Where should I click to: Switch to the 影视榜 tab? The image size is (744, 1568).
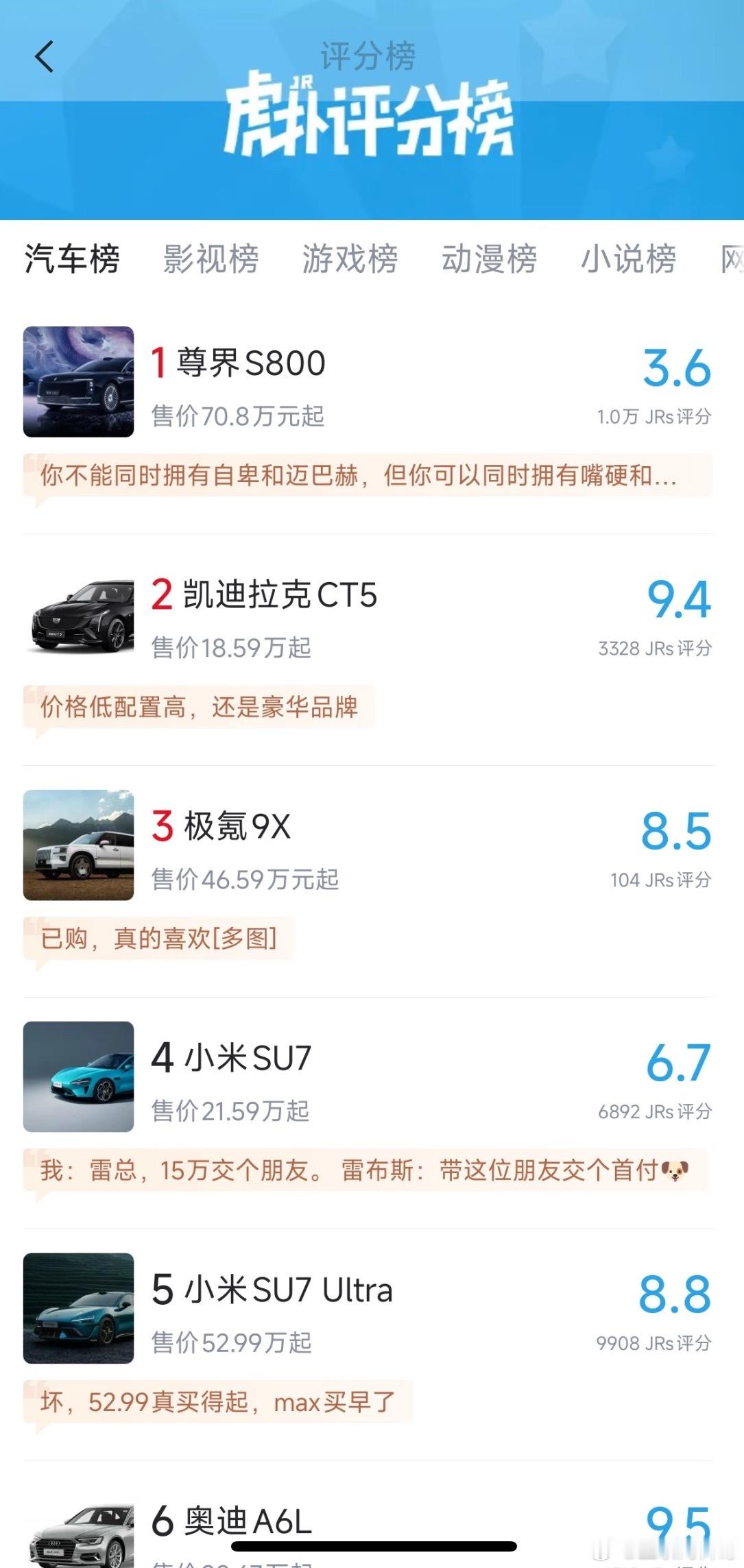[x=211, y=259]
